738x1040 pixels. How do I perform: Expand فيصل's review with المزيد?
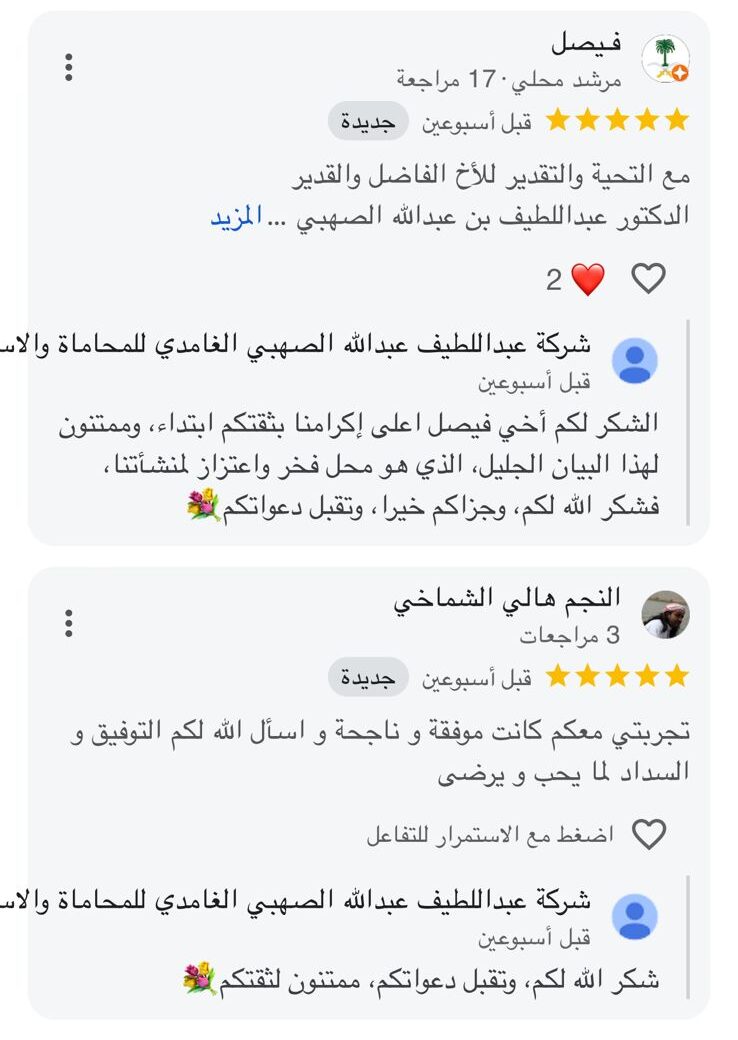(236, 216)
